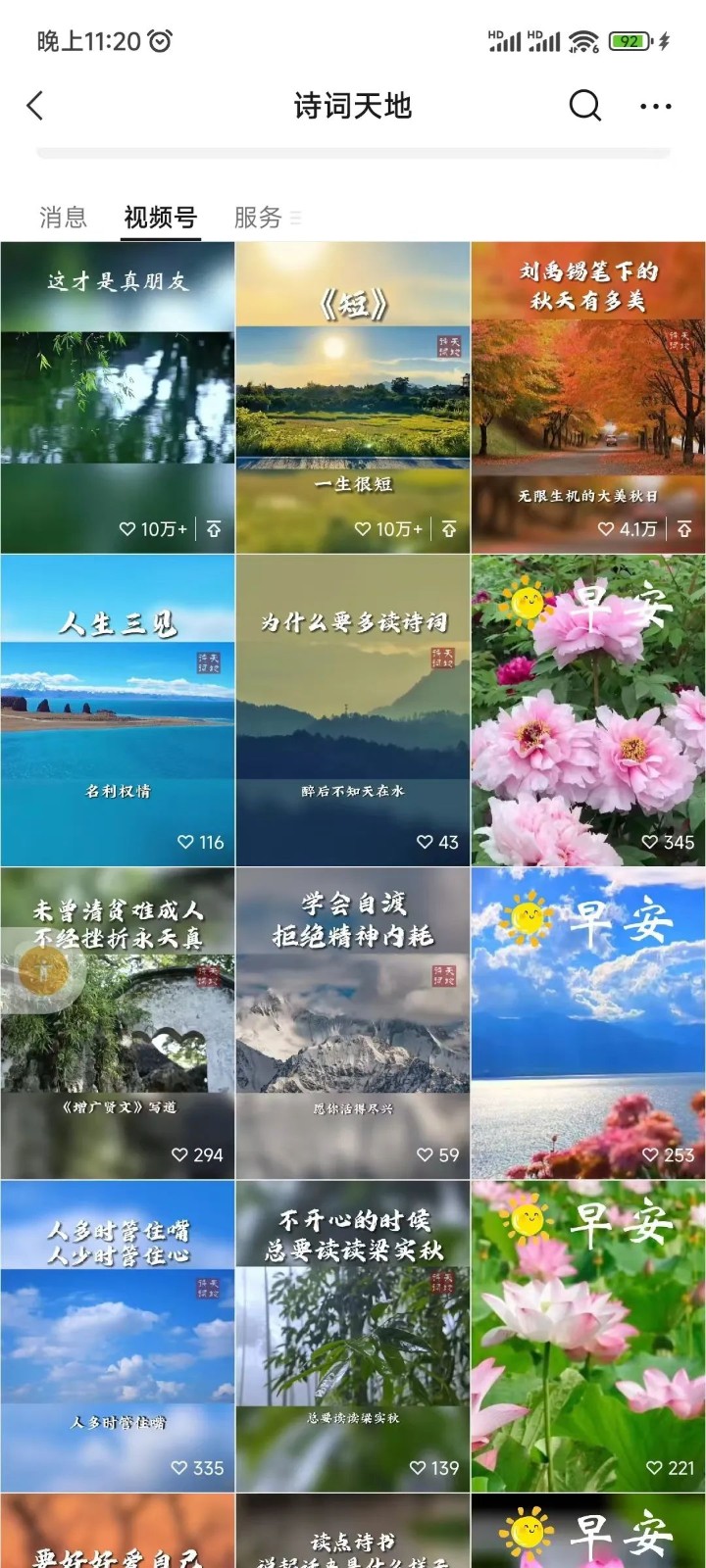Tap the 早安 peony flowers video
706x1568 pixels.
pos(588,706)
